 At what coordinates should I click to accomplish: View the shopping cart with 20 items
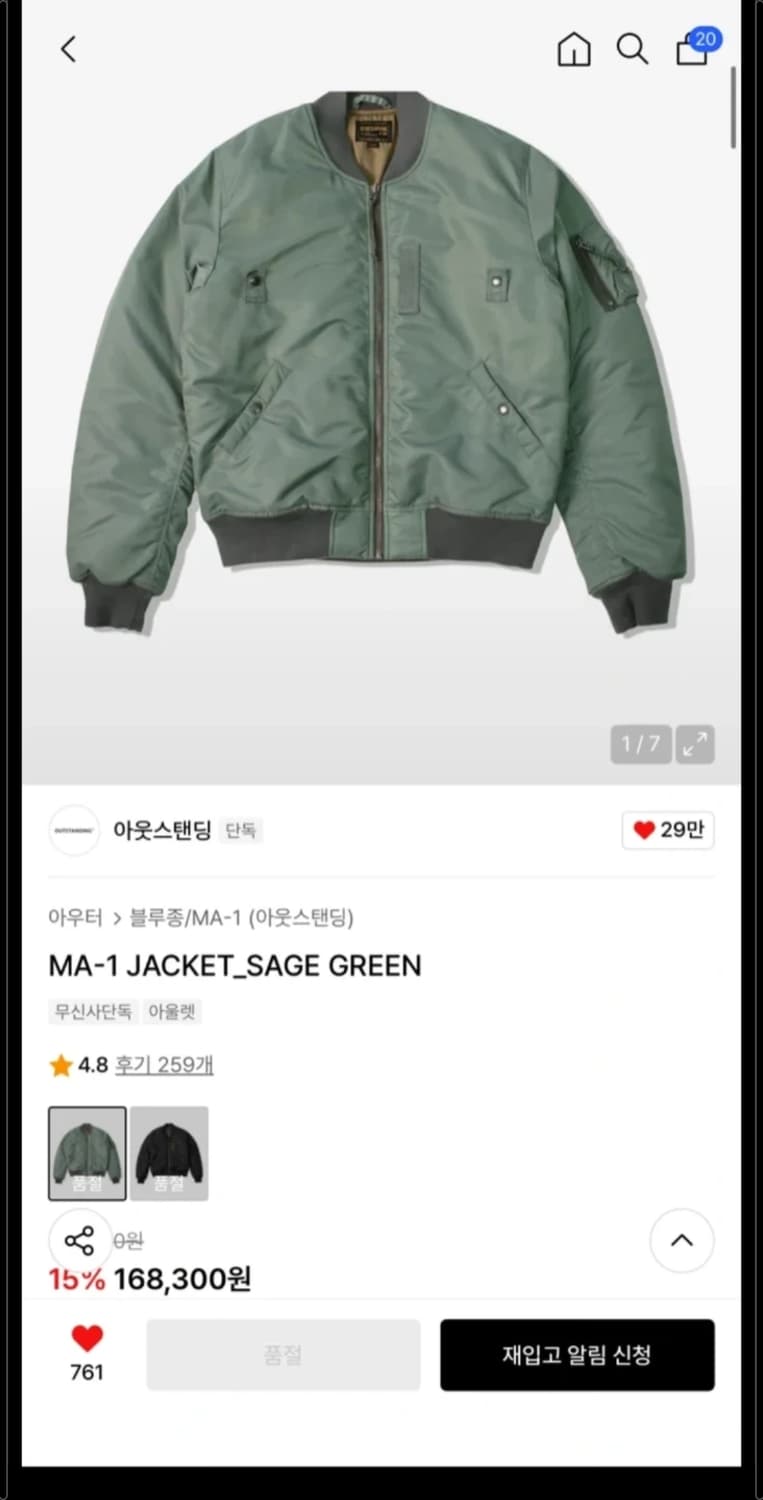coord(691,50)
